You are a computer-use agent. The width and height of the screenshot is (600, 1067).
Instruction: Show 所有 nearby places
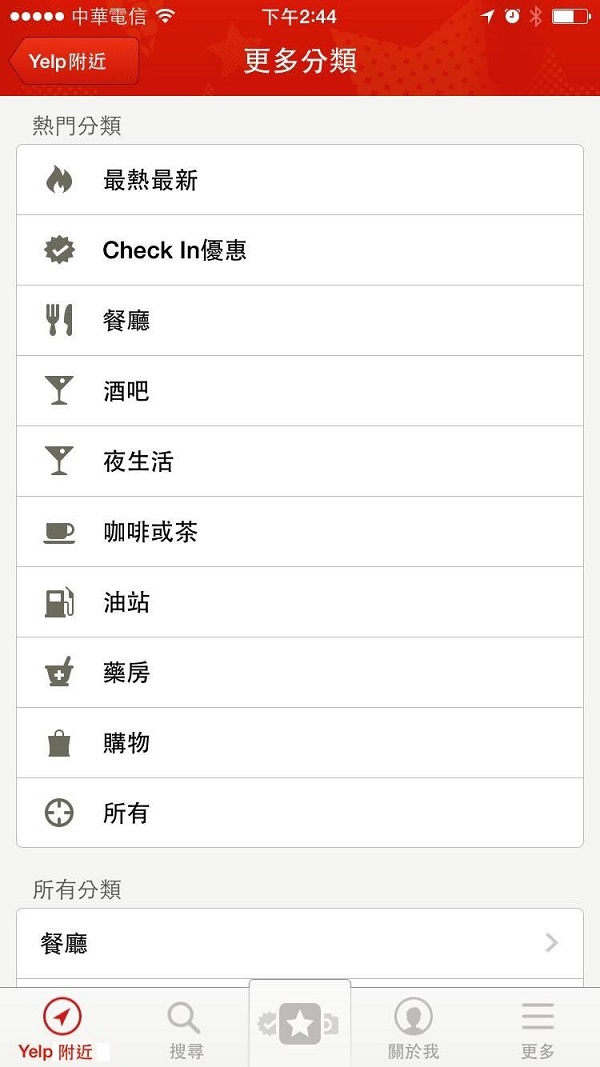point(300,813)
